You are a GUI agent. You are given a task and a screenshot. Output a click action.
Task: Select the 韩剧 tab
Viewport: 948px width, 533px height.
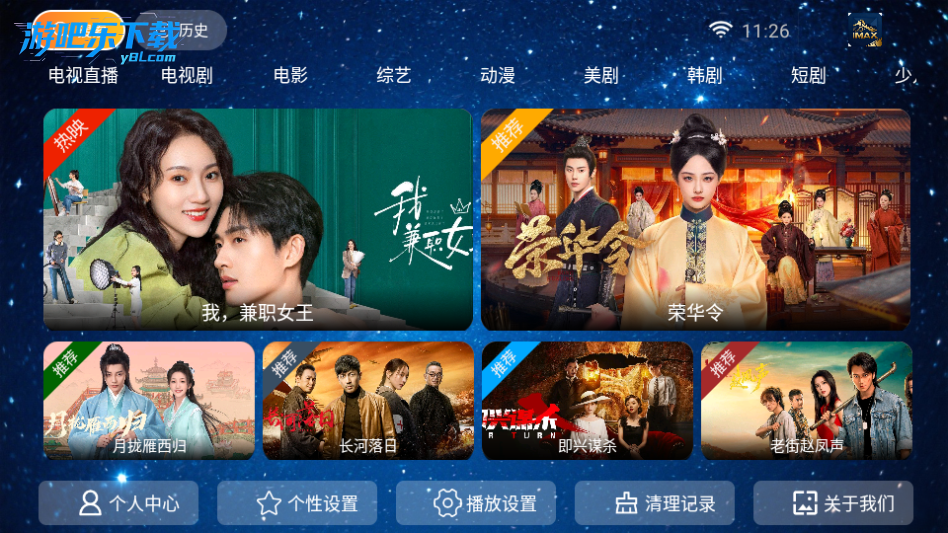pyautogui.click(x=704, y=75)
